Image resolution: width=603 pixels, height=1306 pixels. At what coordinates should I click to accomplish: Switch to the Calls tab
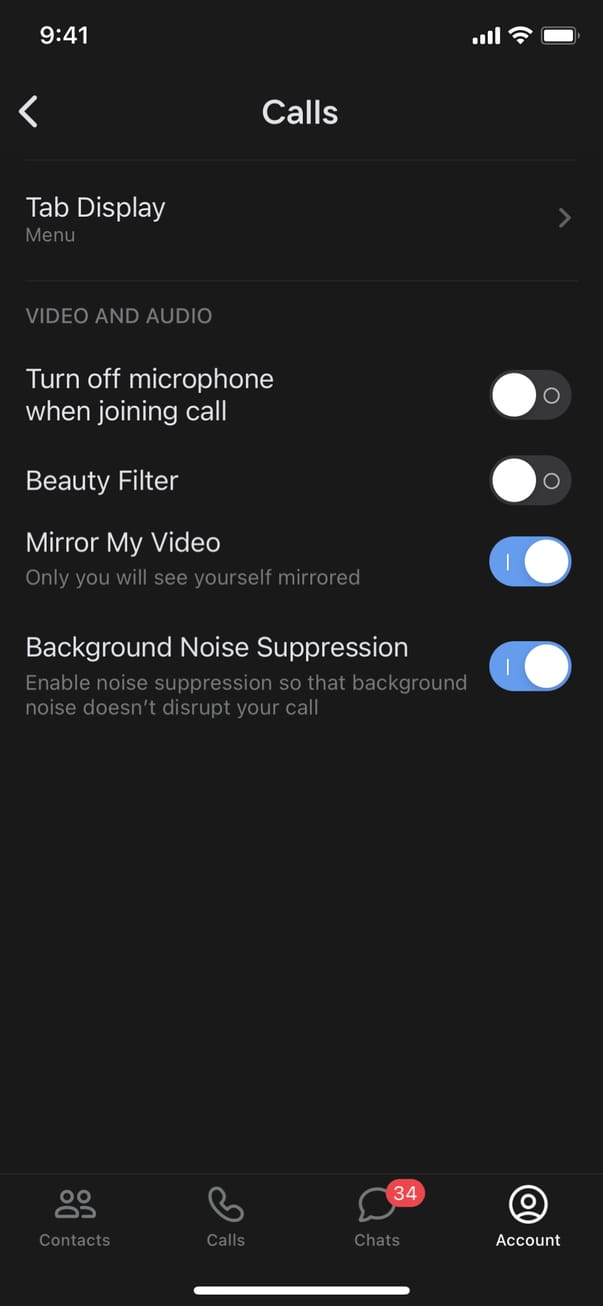tap(226, 1217)
